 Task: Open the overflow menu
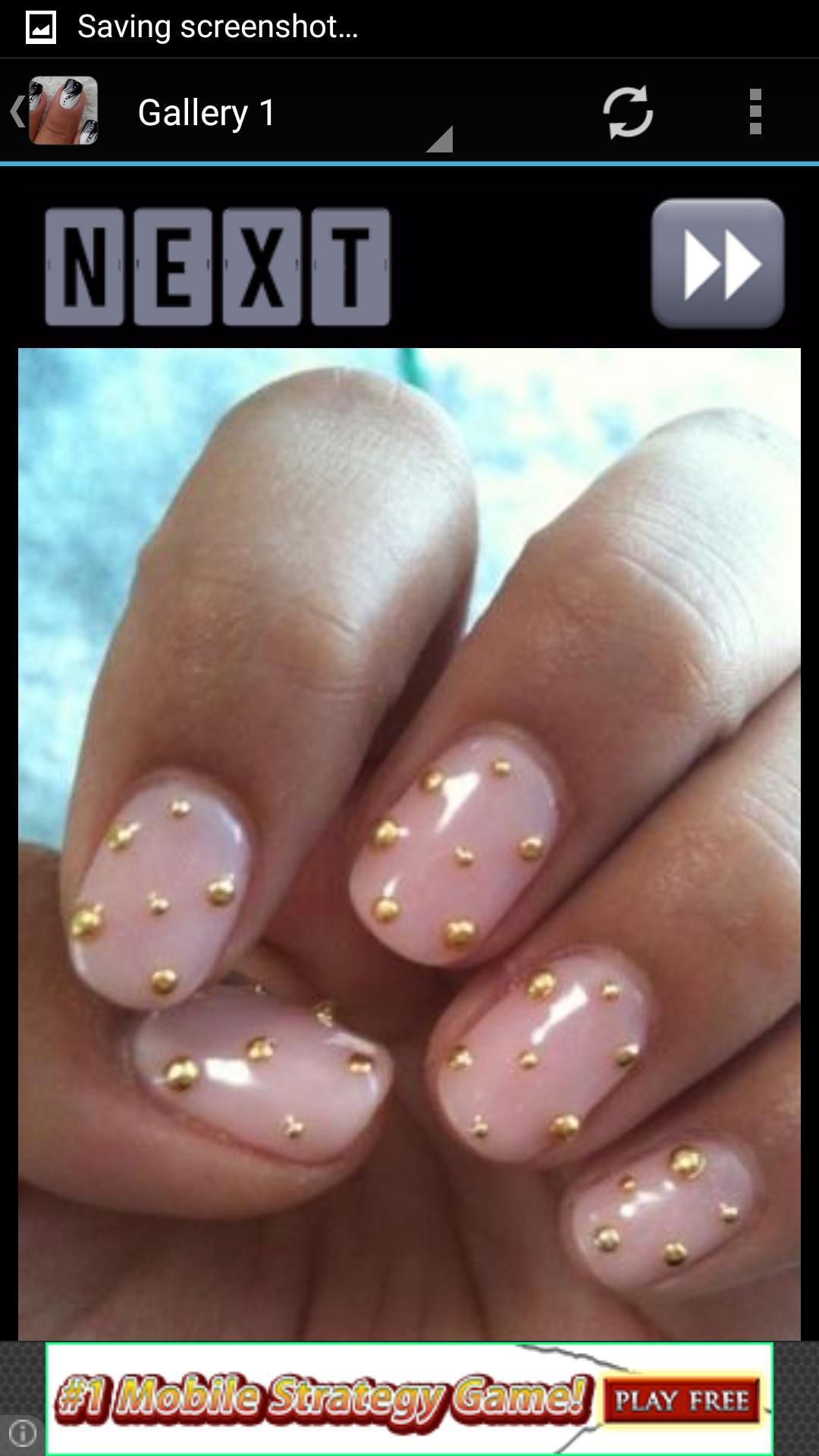click(755, 112)
